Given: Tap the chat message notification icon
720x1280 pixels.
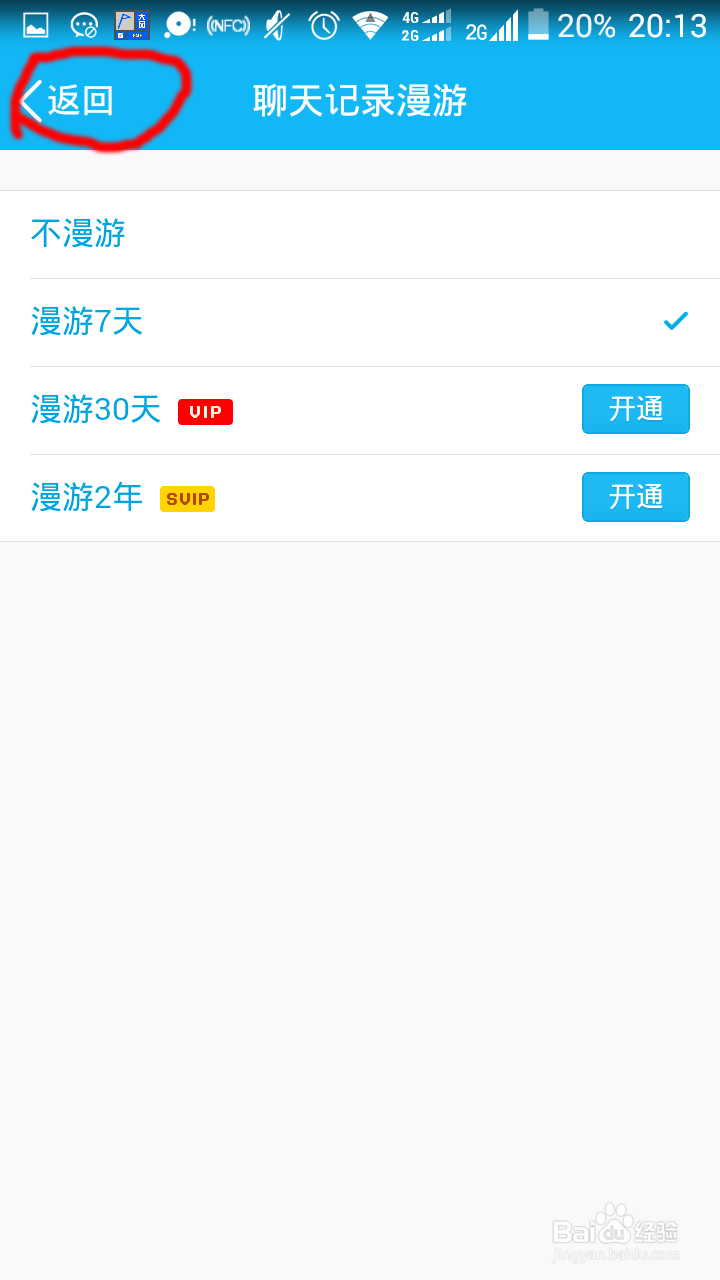Looking at the screenshot, I should pyautogui.click(x=82, y=24).
